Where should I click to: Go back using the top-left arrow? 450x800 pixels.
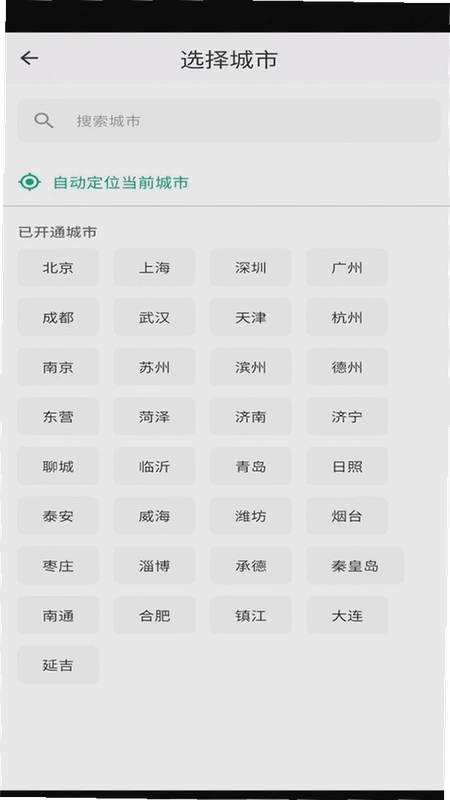[29, 58]
